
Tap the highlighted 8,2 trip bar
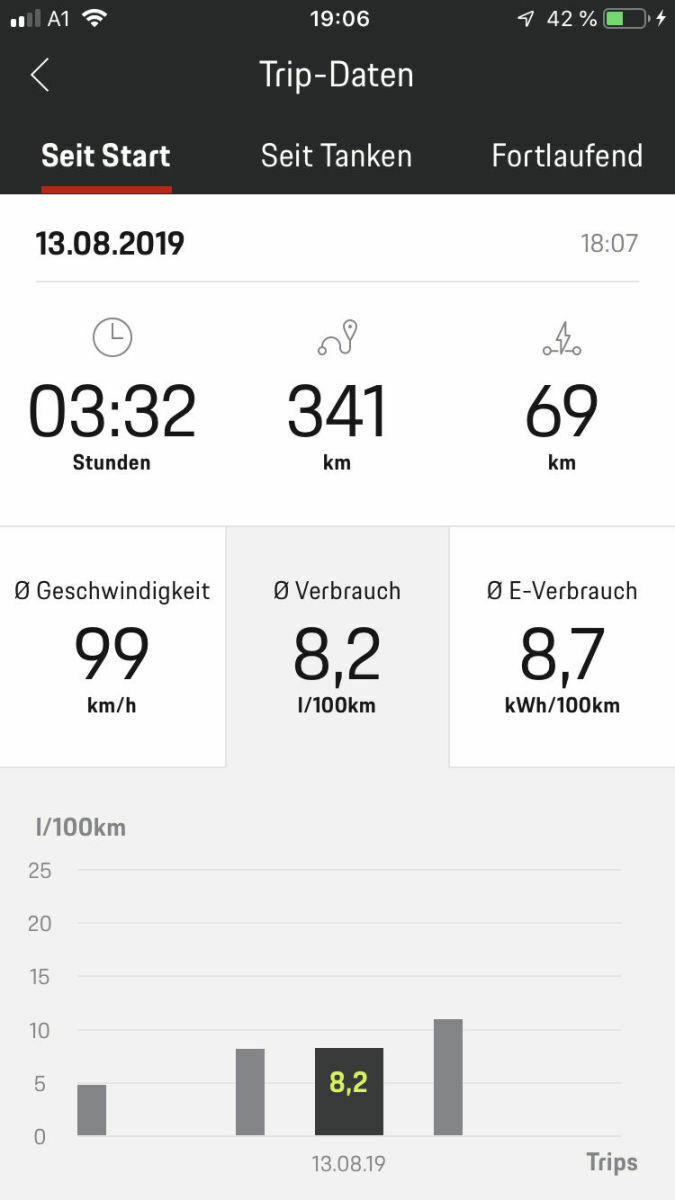pos(349,1091)
